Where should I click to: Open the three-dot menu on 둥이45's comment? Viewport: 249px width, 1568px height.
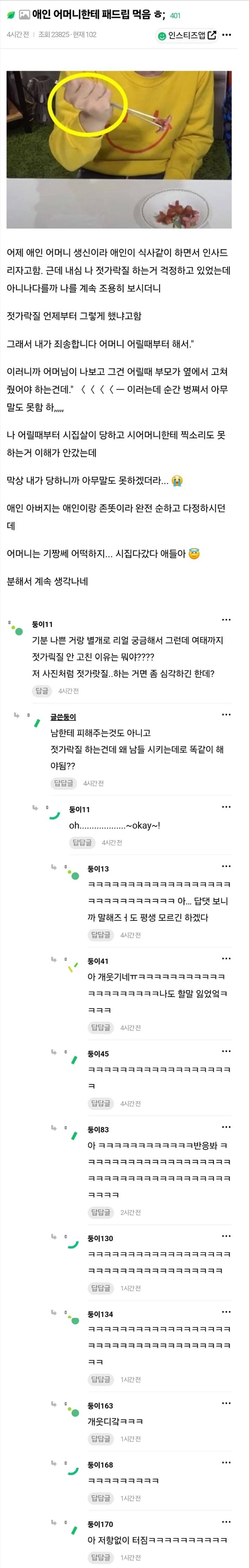click(x=226, y=1051)
